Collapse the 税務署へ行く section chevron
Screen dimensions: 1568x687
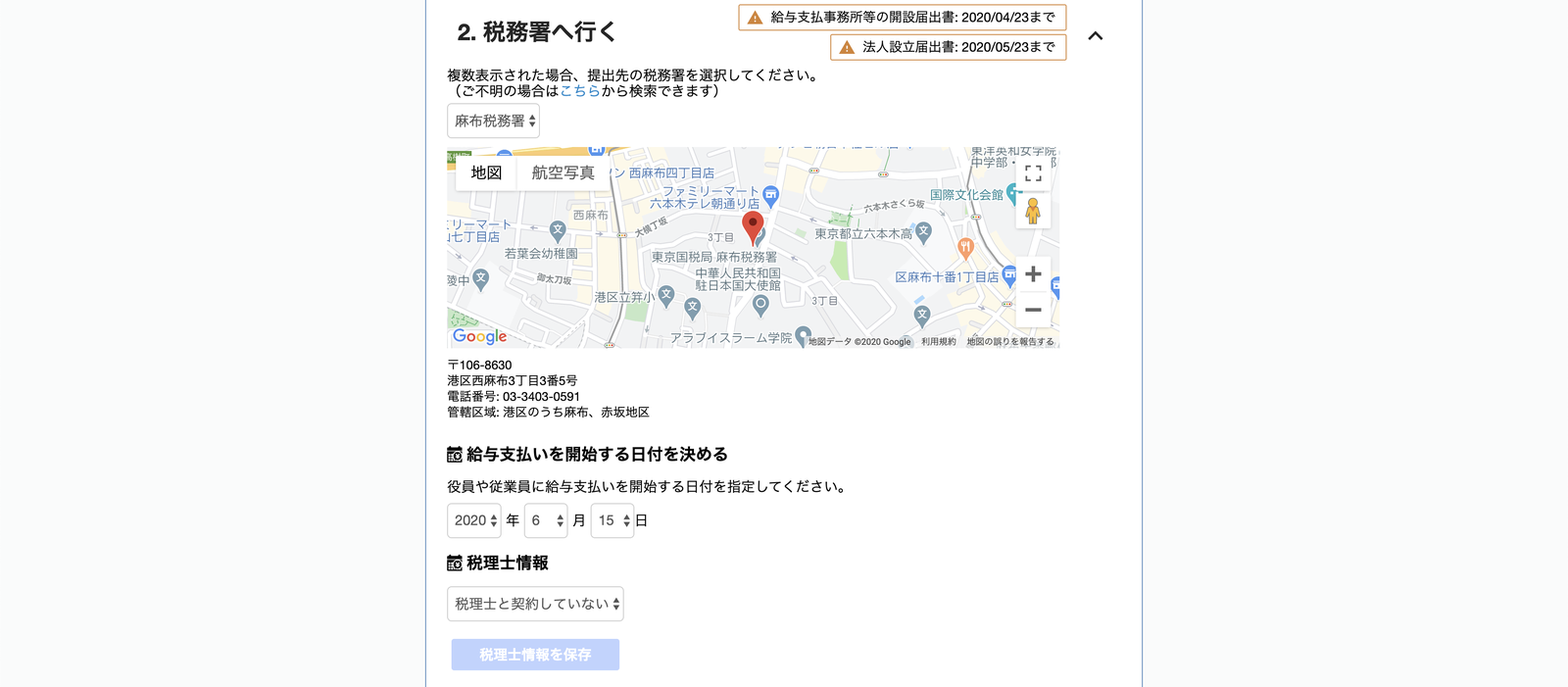[x=1096, y=36]
